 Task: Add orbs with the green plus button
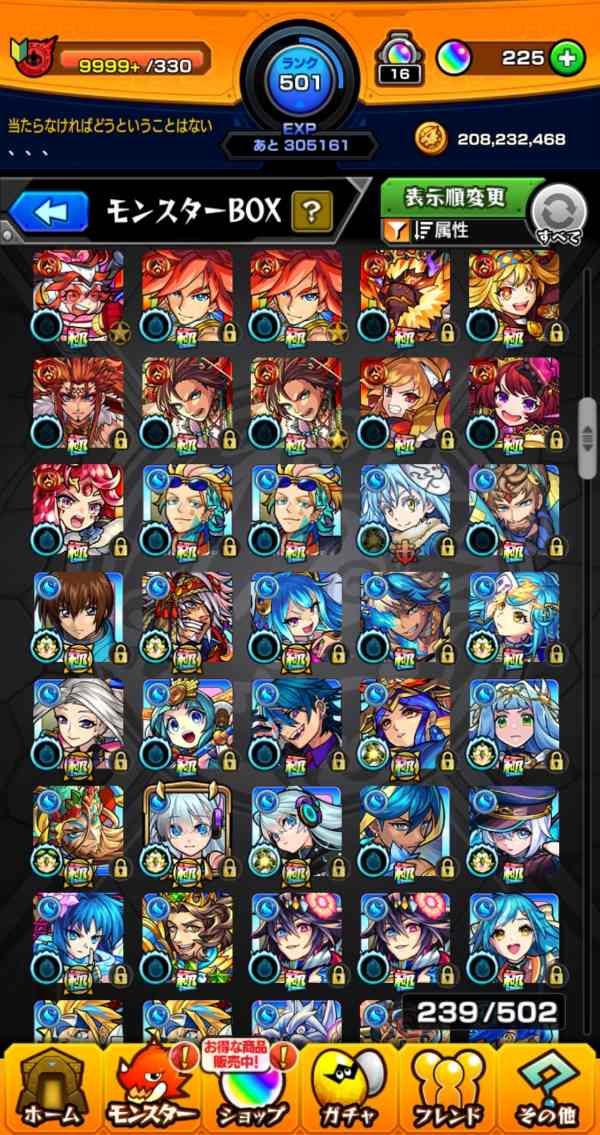(568, 58)
